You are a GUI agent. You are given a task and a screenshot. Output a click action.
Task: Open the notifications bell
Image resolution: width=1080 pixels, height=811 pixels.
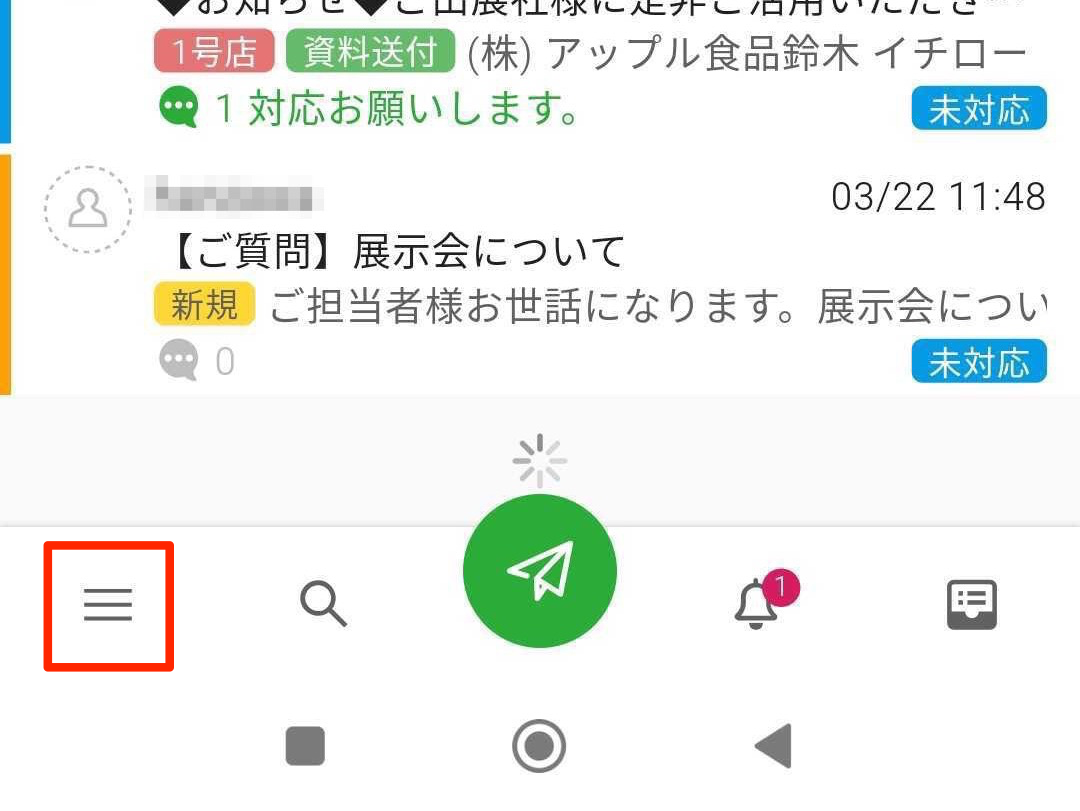(x=757, y=604)
